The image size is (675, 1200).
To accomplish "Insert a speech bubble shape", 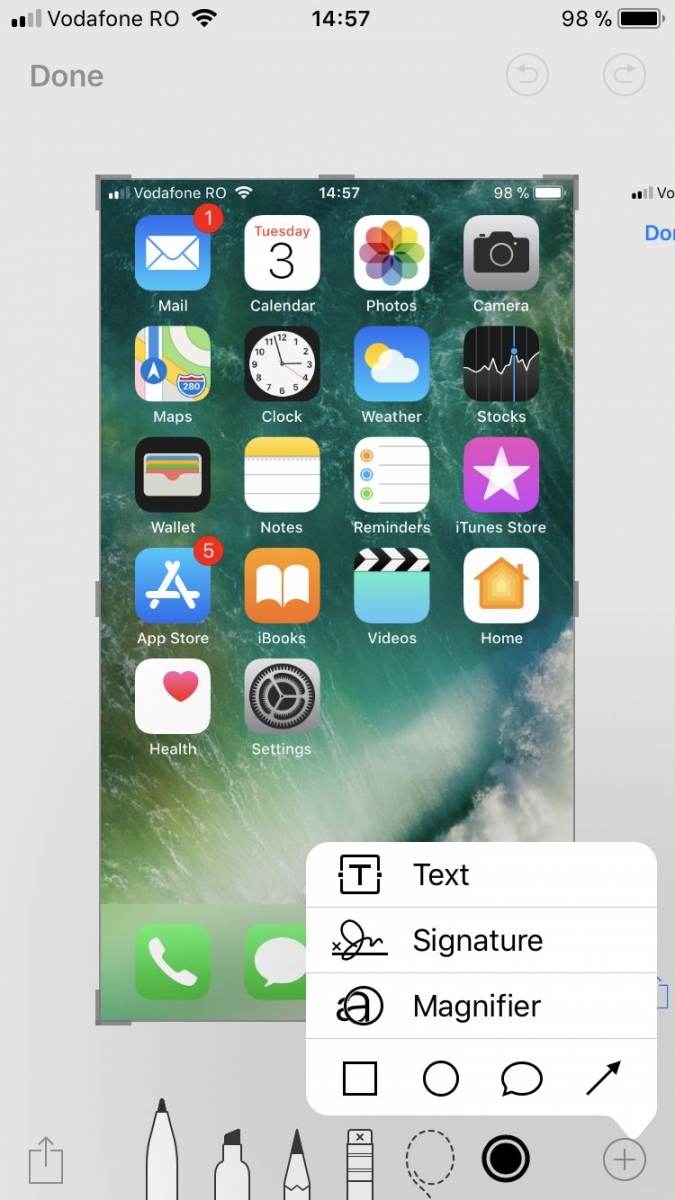I will point(521,1079).
